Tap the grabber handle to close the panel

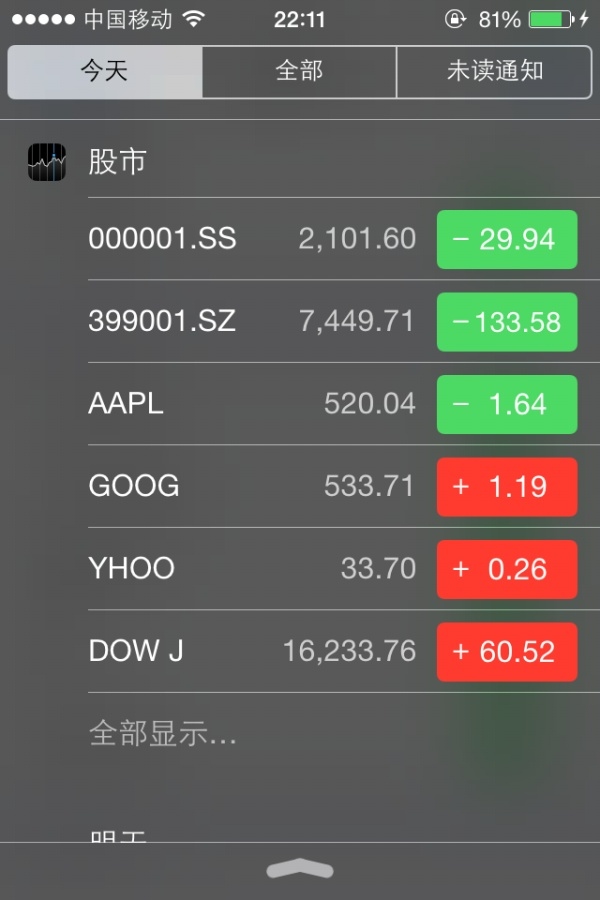(x=300, y=870)
